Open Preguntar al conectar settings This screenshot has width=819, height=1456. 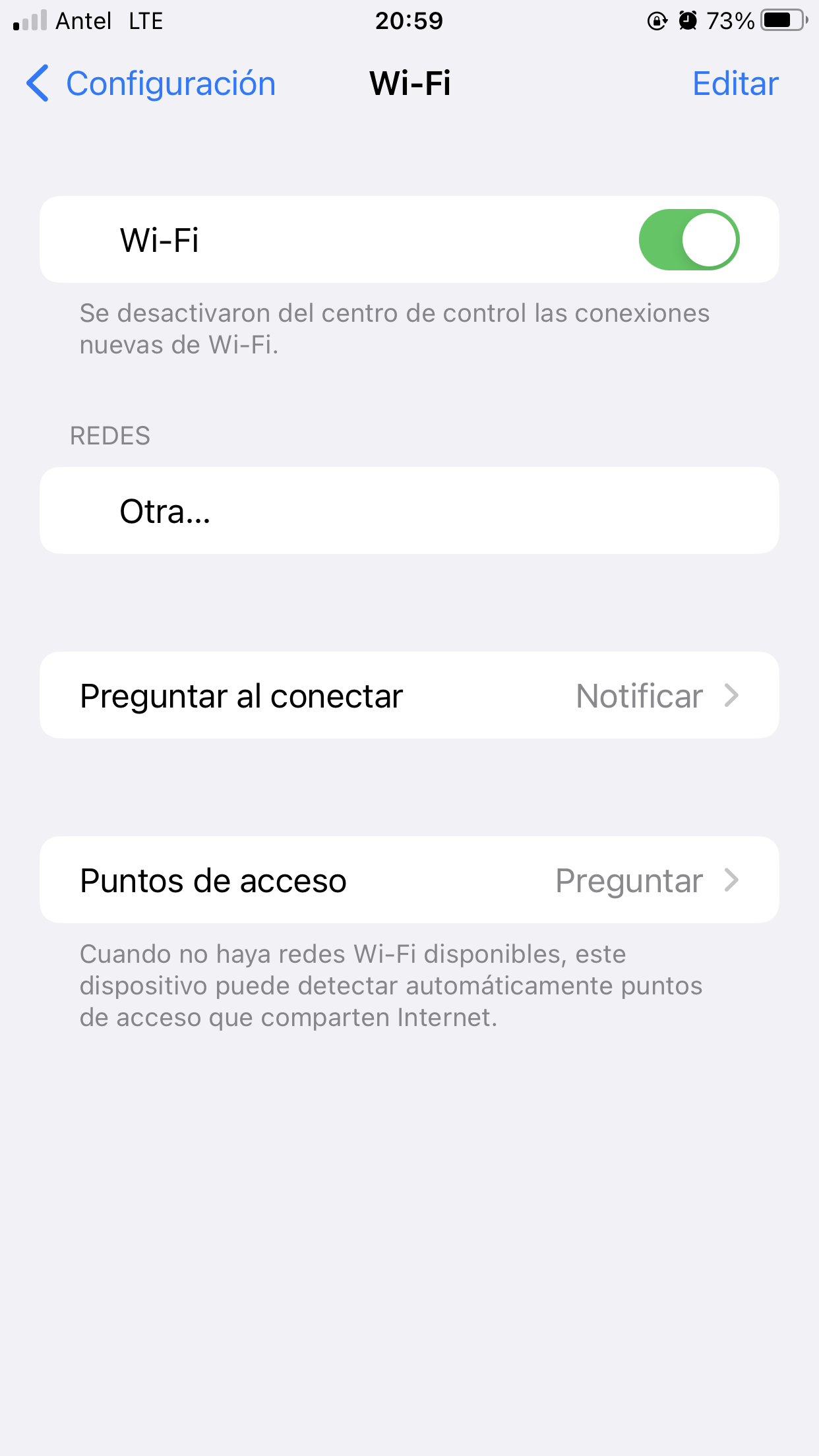tap(409, 695)
